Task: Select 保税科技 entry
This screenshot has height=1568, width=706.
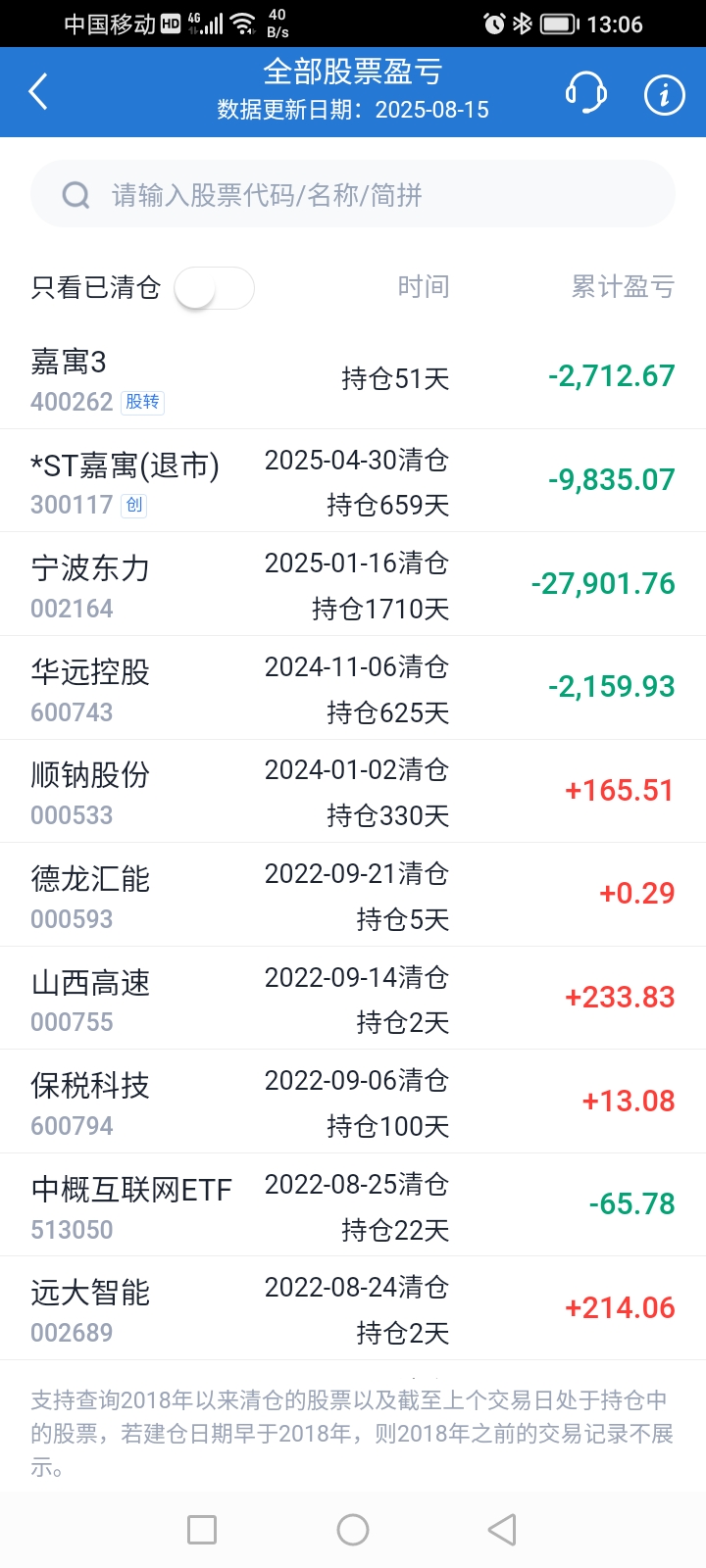Action: coord(353,1102)
